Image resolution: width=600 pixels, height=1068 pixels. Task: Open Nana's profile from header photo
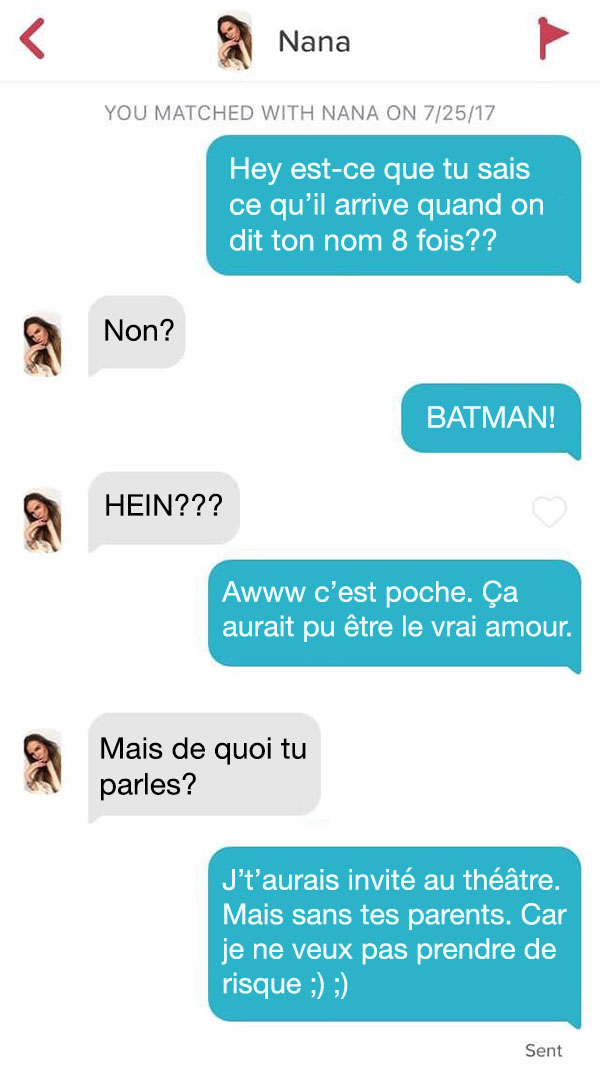point(234,40)
